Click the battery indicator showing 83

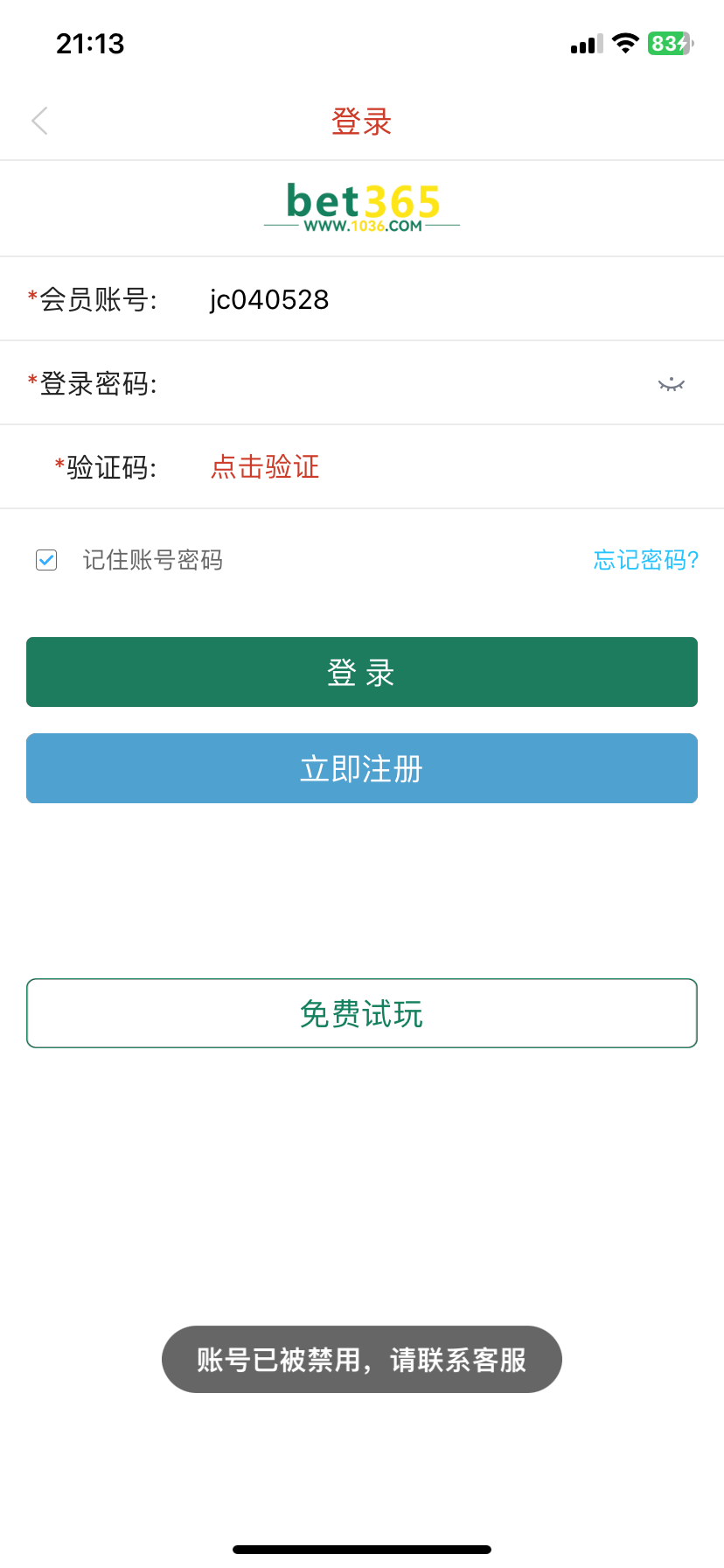(x=667, y=43)
